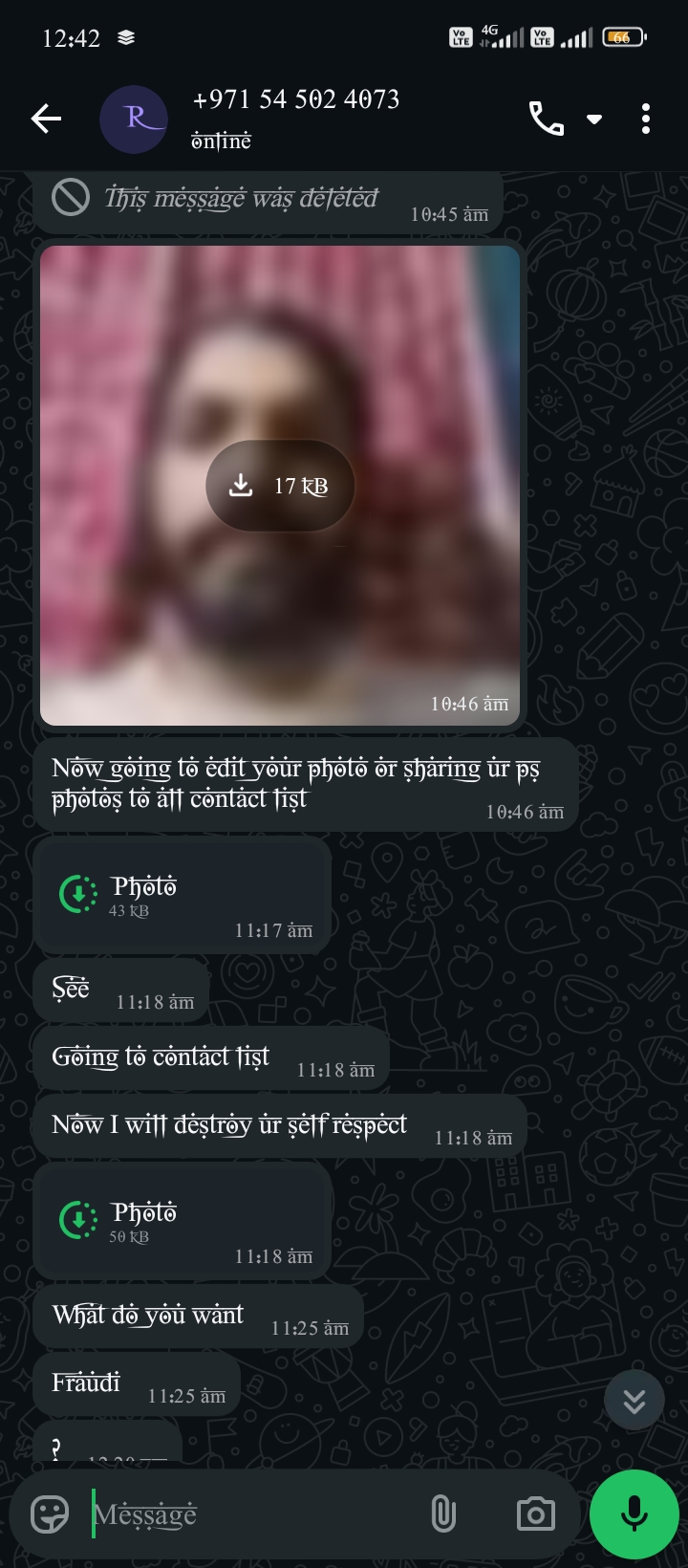Image resolution: width=688 pixels, height=1568 pixels.
Task: Download the 43 kB photo
Action: 78,894
